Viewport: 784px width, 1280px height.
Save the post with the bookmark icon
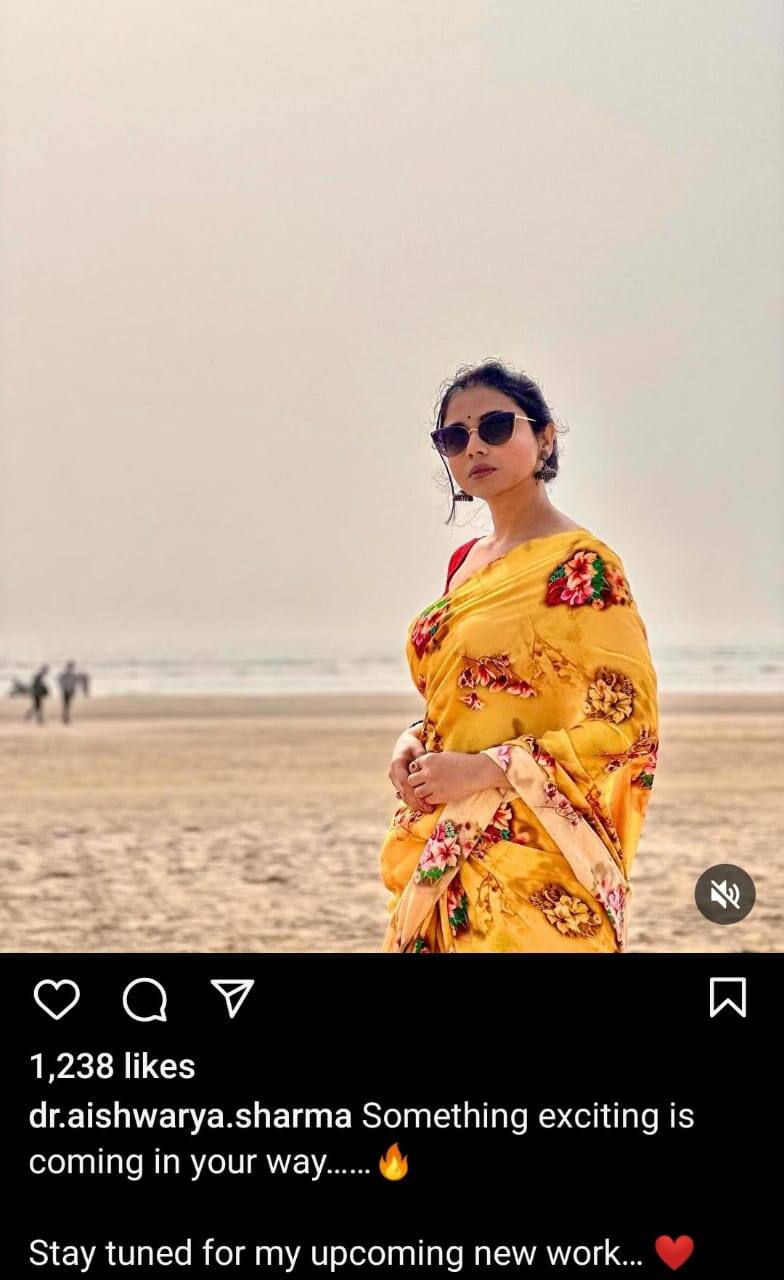pyautogui.click(x=728, y=997)
